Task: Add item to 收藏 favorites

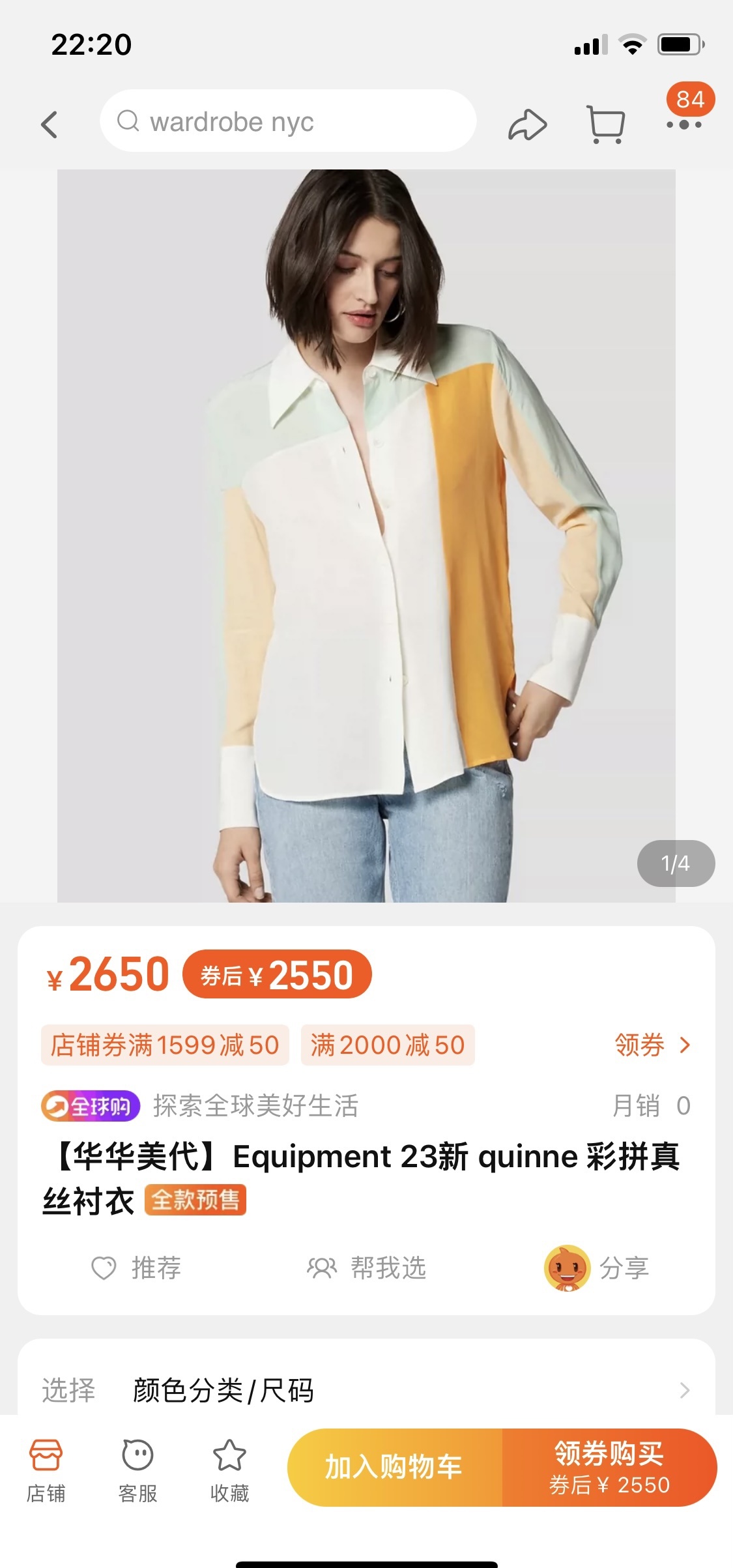Action: tap(229, 1471)
